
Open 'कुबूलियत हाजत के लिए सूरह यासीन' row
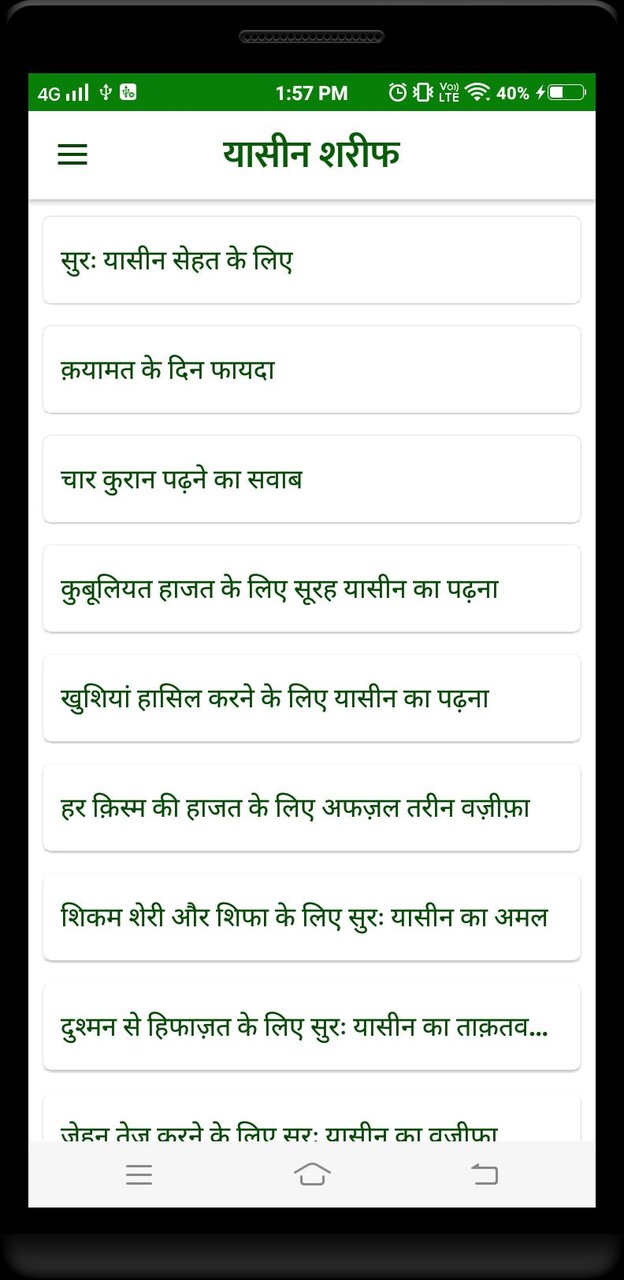[311, 588]
